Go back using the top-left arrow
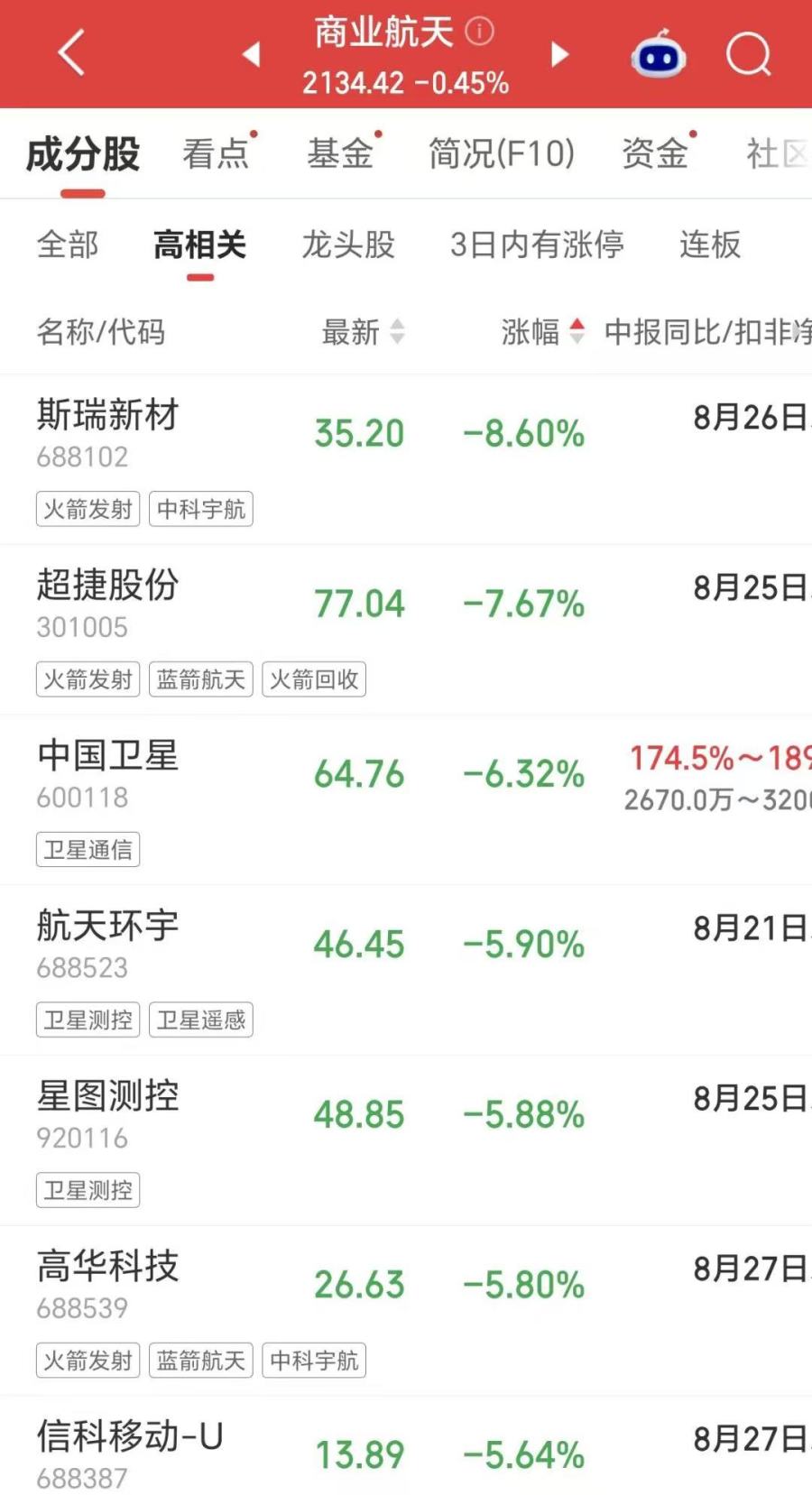Viewport: 812px width, 1495px height. click(71, 52)
